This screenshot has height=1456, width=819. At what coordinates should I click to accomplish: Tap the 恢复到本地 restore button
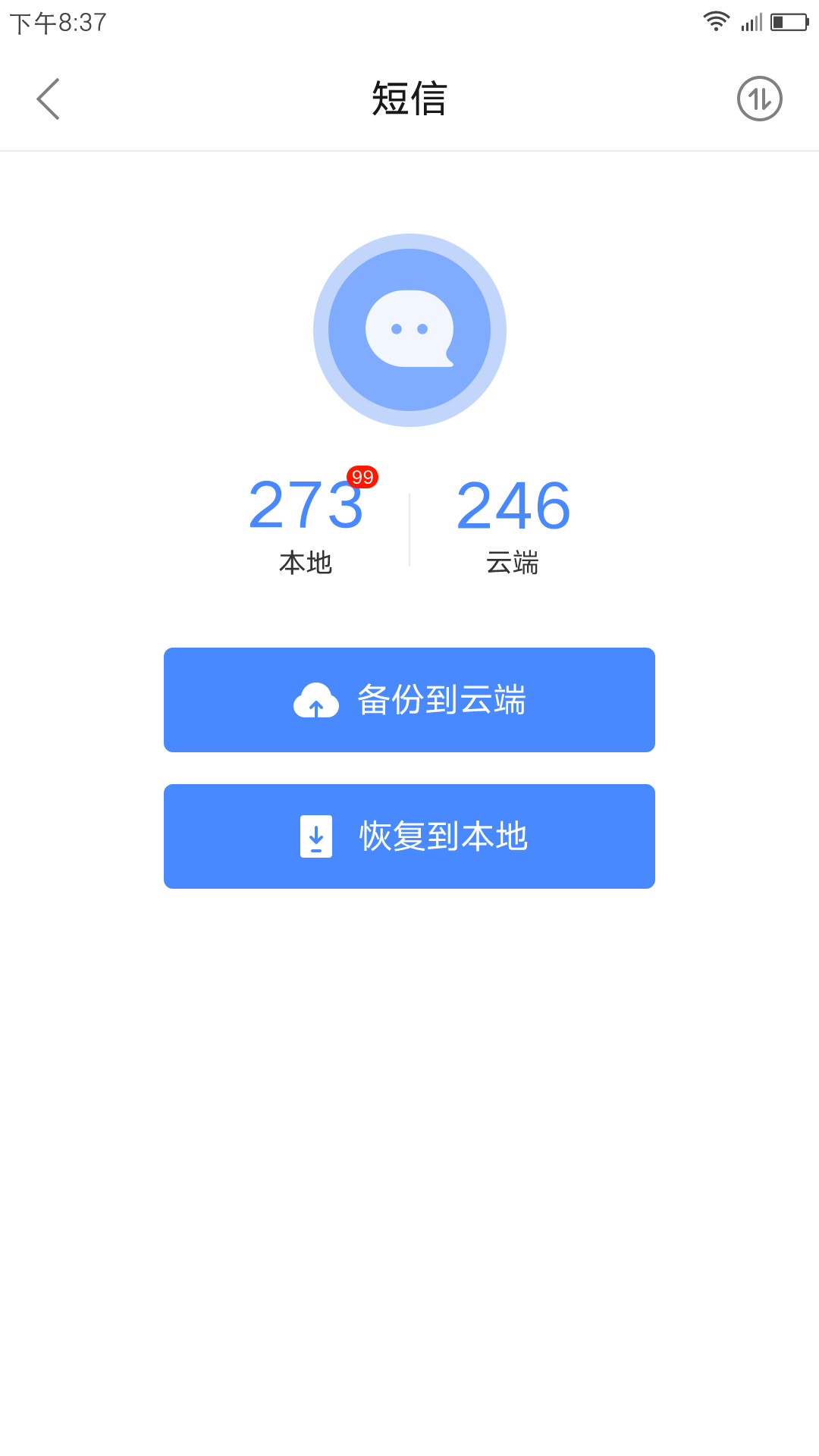point(409,836)
